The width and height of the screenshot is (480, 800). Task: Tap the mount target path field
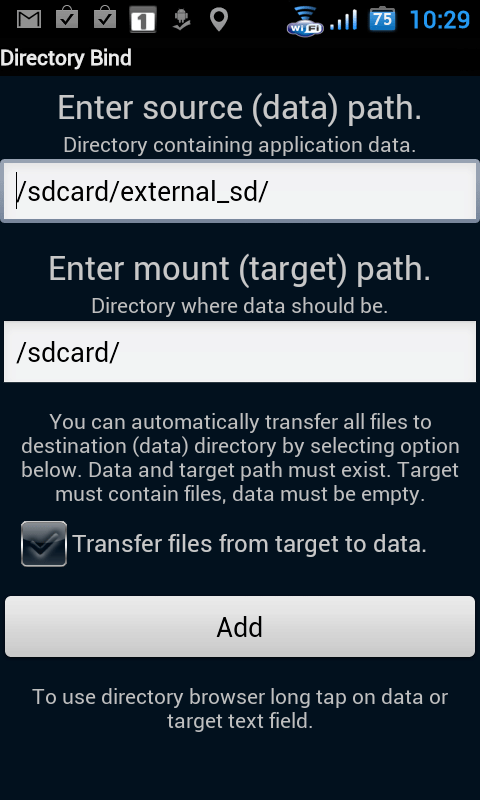click(240, 352)
